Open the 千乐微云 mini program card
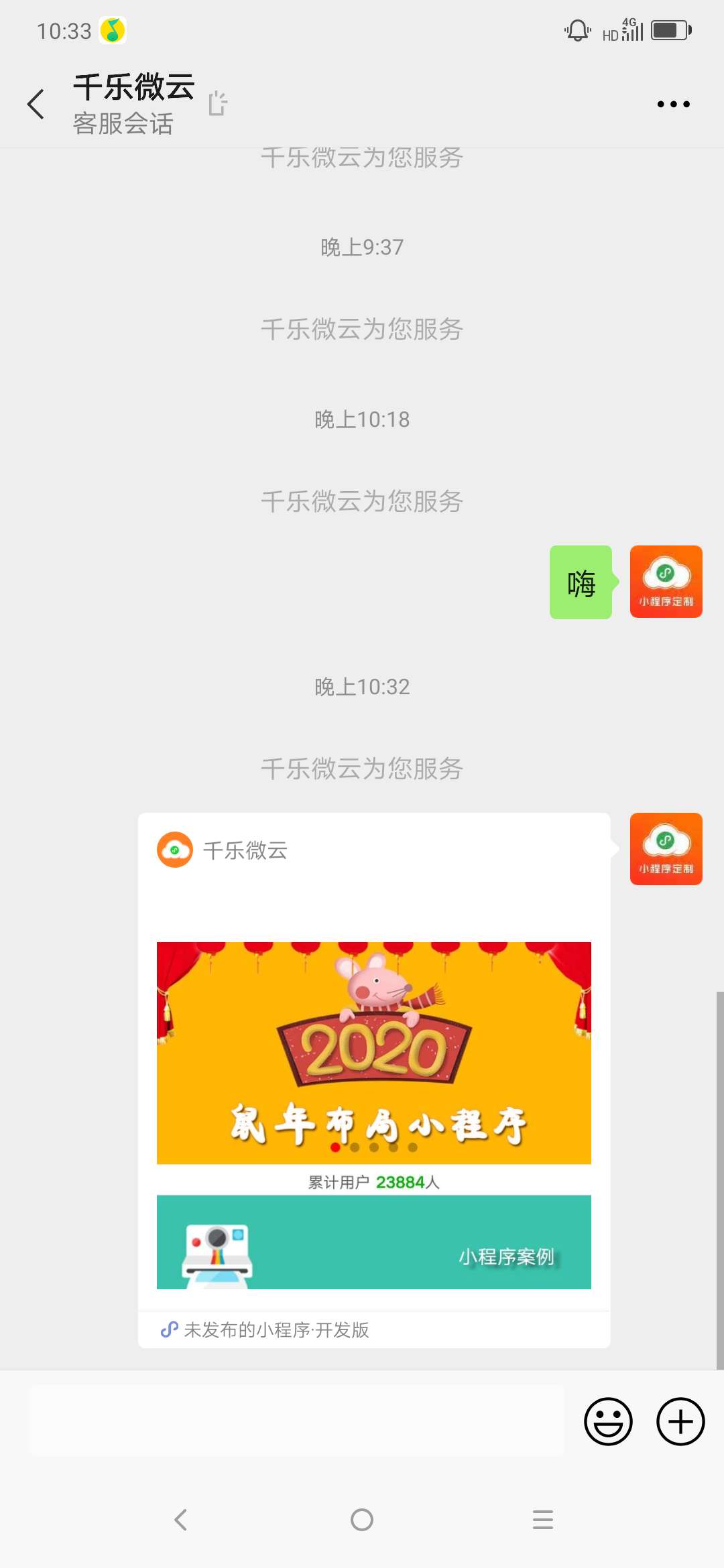This screenshot has width=724, height=1568. [x=374, y=1079]
